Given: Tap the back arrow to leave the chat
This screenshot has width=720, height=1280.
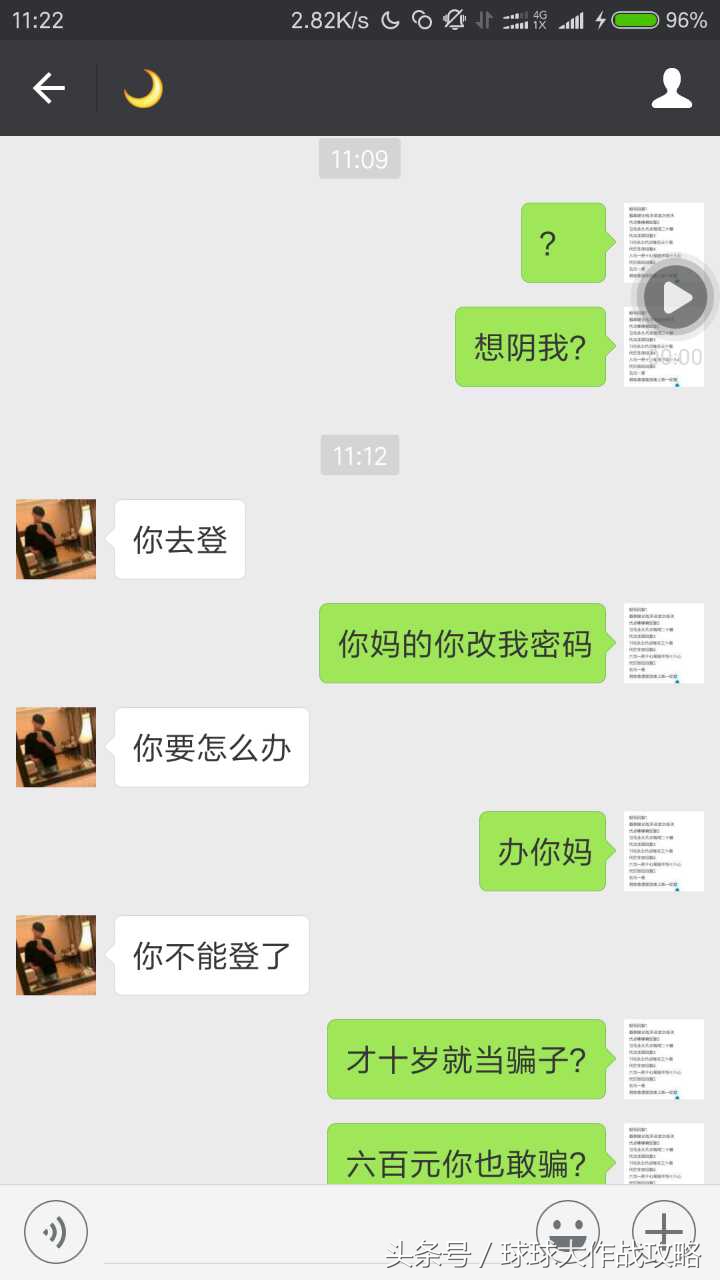Looking at the screenshot, I should 49,88.
